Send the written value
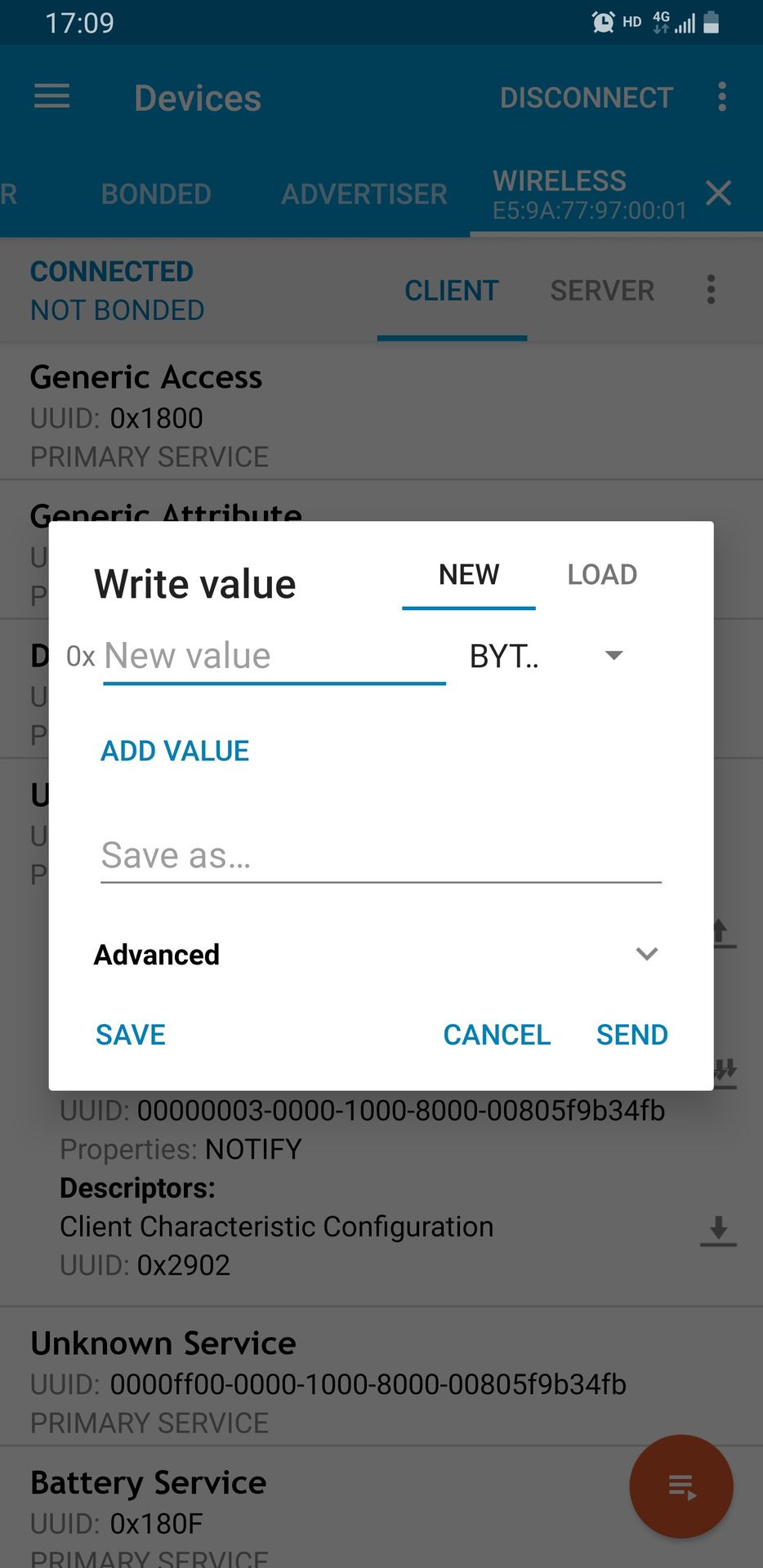 pyautogui.click(x=632, y=1035)
